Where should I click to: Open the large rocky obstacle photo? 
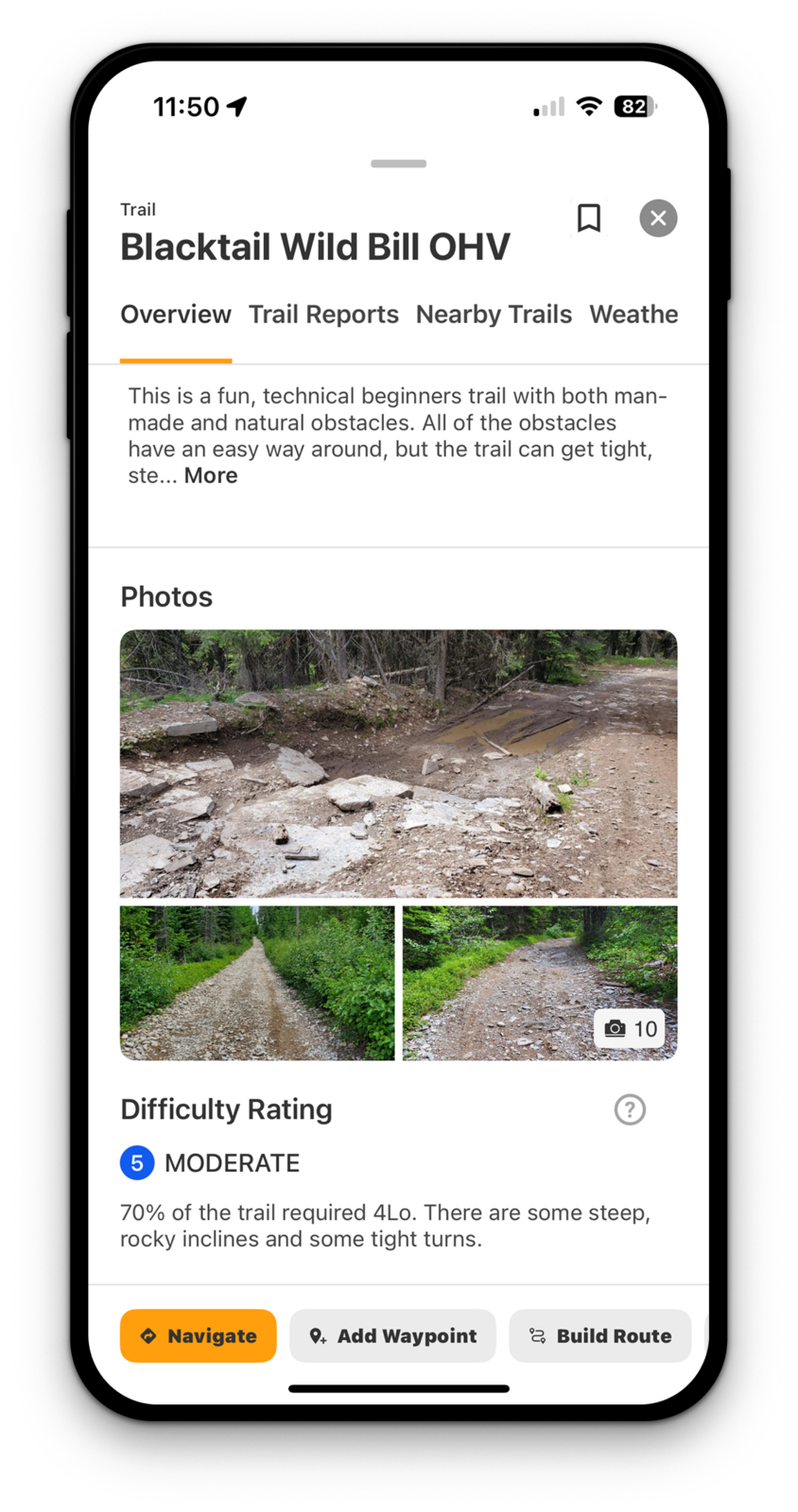(398, 763)
